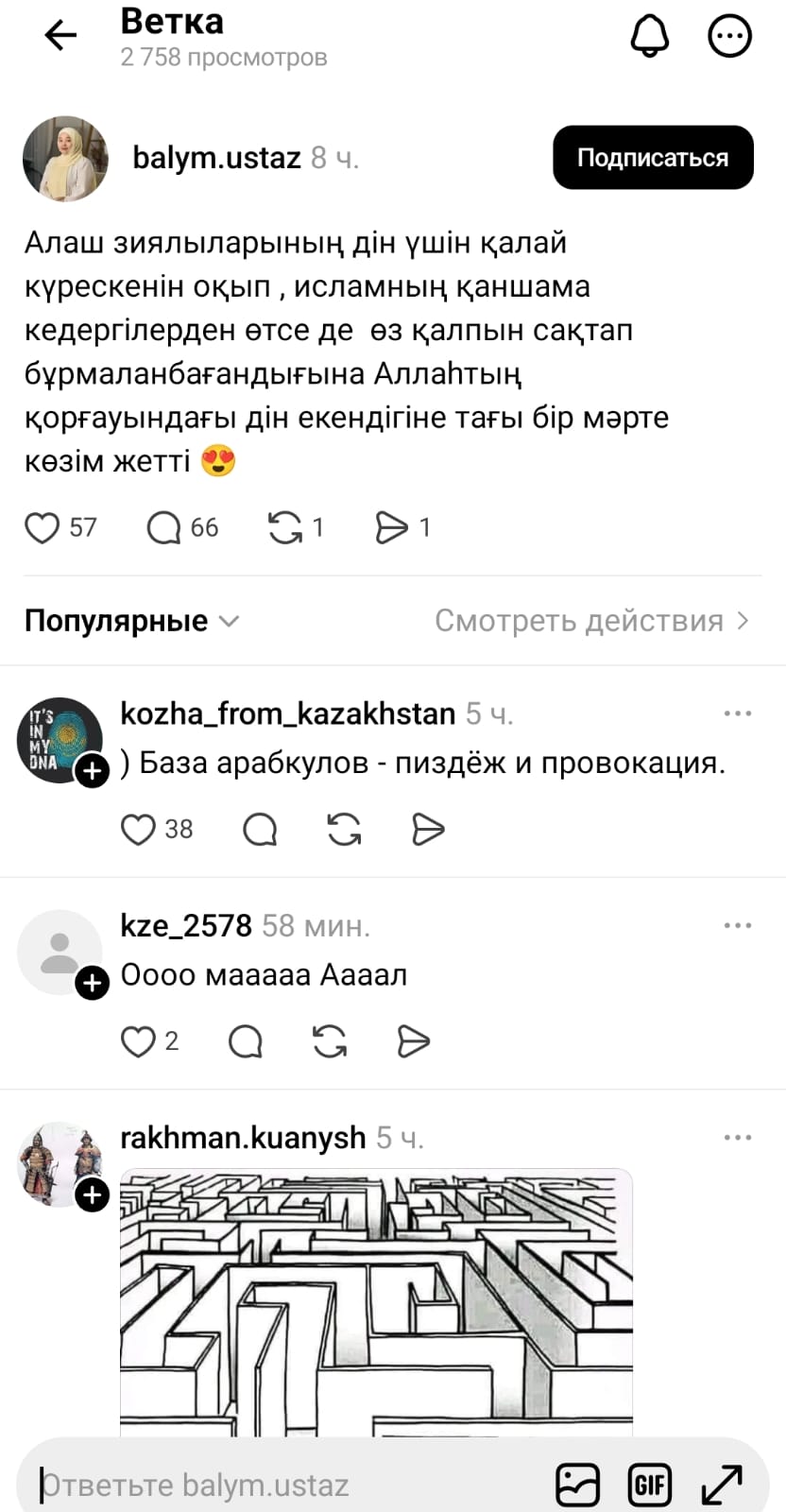This screenshot has width=786, height=1512.
Task: Attach an image to the reply
Action: 577,1485
